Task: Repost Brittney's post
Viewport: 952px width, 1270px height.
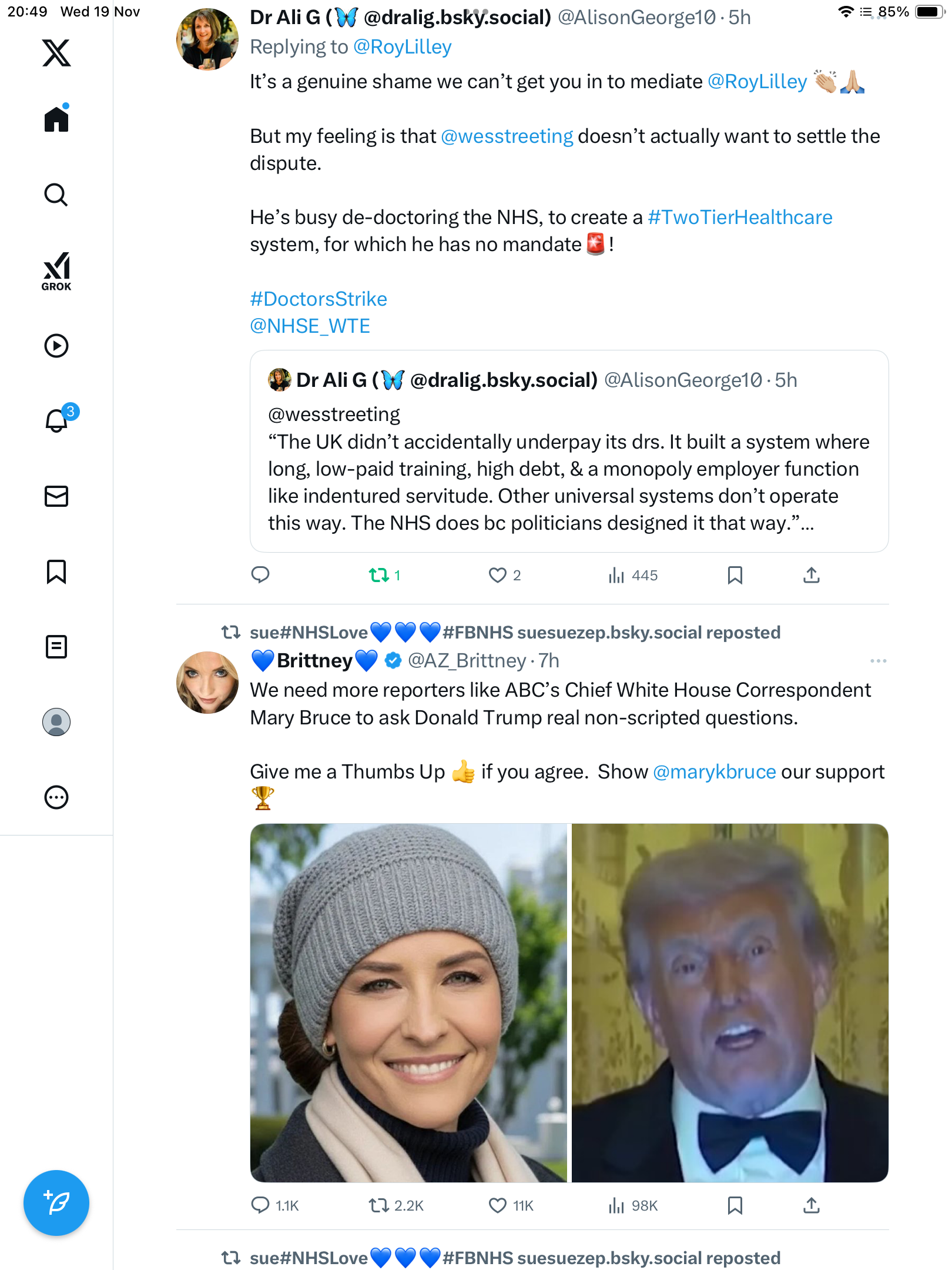Action: pos(379,1205)
